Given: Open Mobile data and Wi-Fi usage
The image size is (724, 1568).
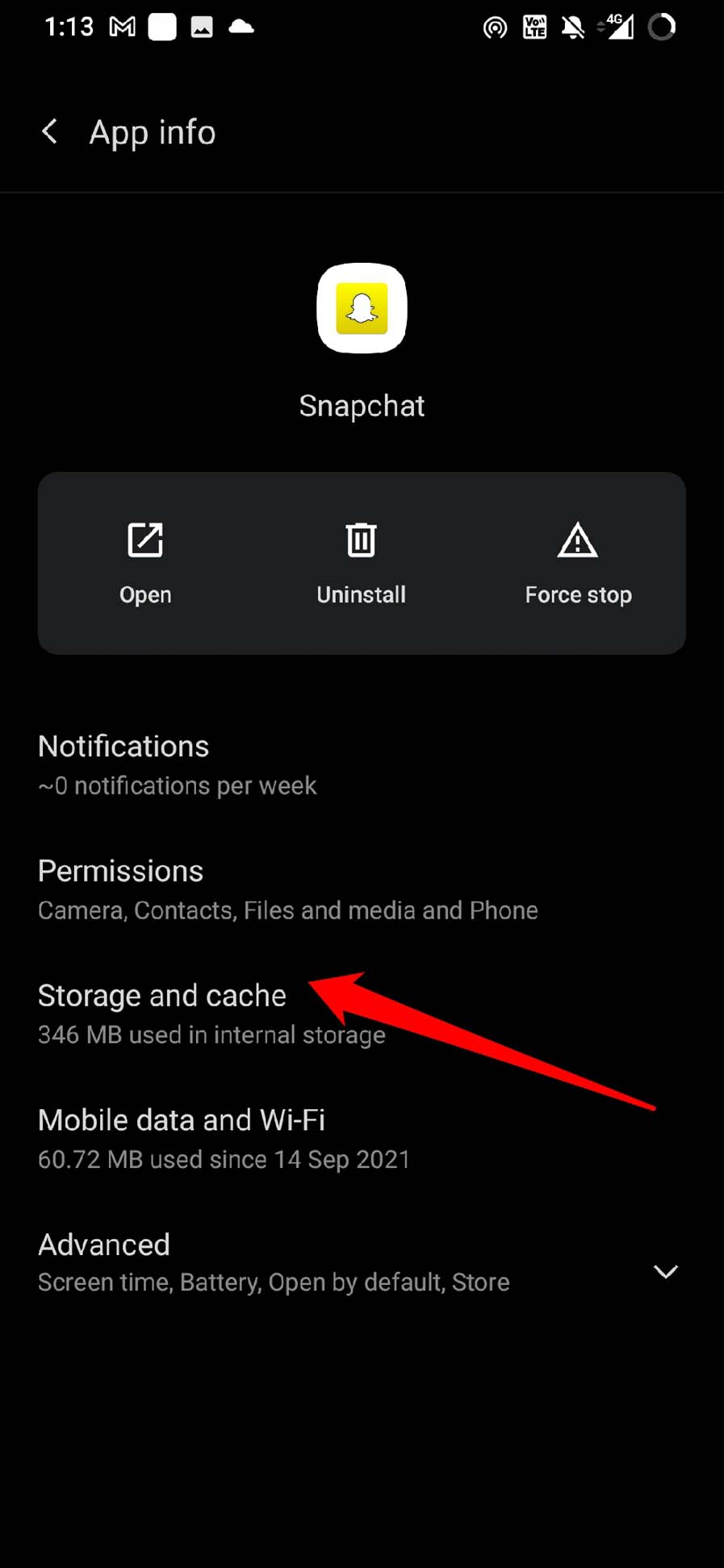Looking at the screenshot, I should tap(182, 1120).
